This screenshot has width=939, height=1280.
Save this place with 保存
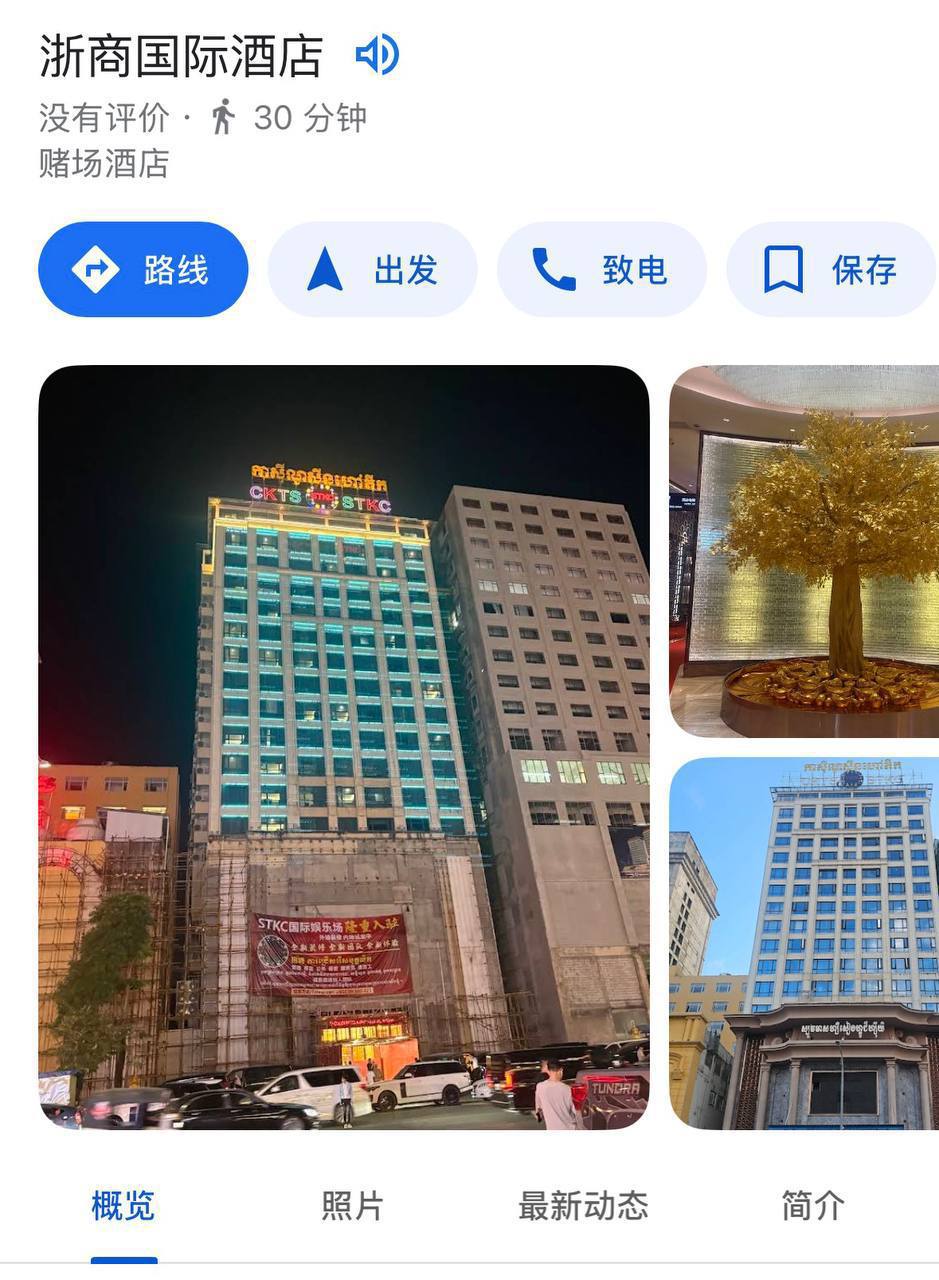(x=830, y=270)
